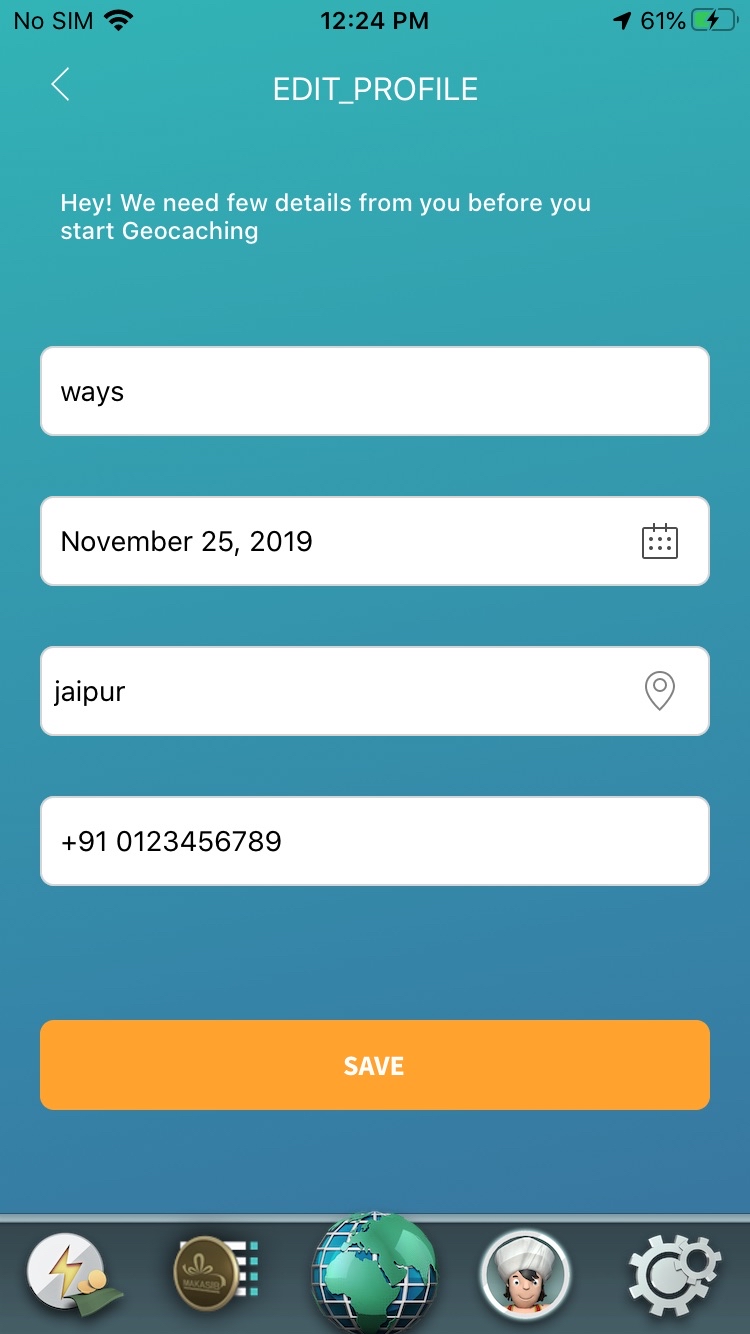
Task: Open the coin list tab
Action: pyautogui.click(x=218, y=1275)
